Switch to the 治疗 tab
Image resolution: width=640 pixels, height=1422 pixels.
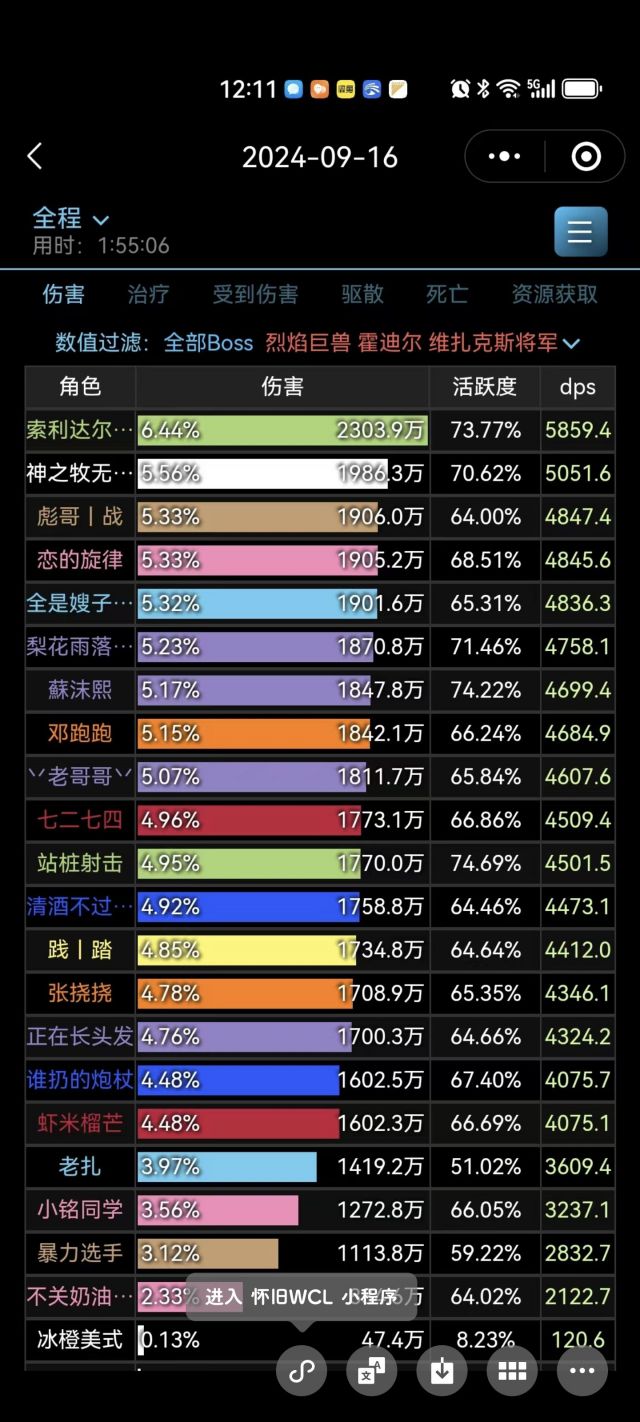coord(149,294)
